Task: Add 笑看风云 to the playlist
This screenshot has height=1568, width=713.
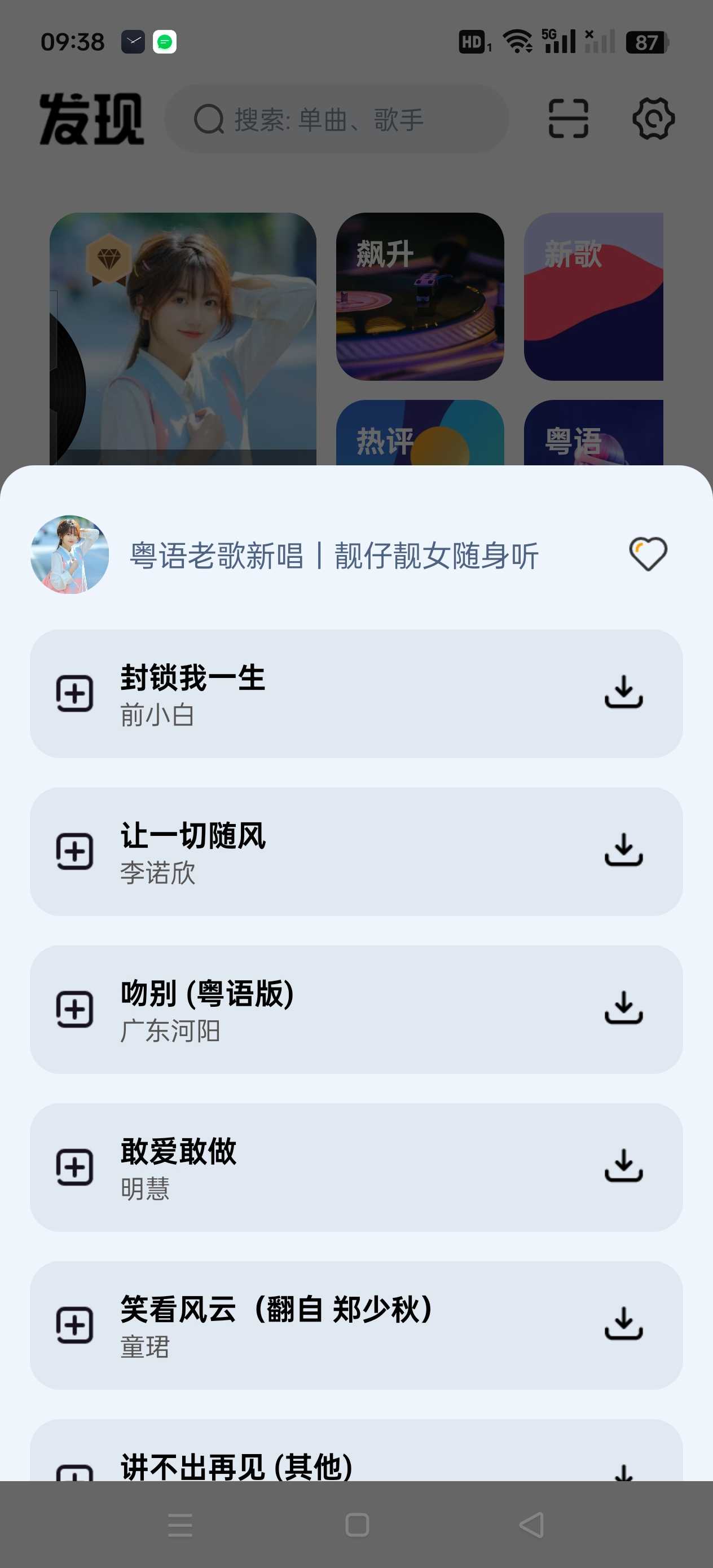Action: 74,1325
